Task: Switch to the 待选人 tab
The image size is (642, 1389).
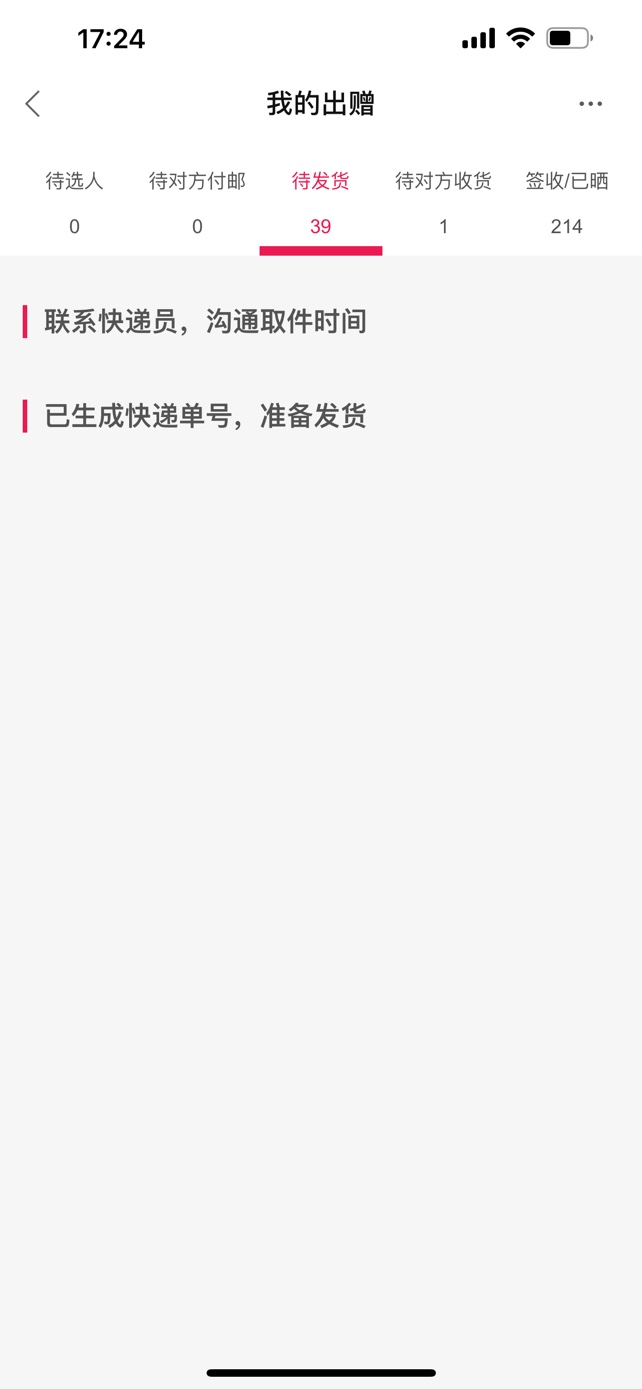Action: [x=74, y=202]
